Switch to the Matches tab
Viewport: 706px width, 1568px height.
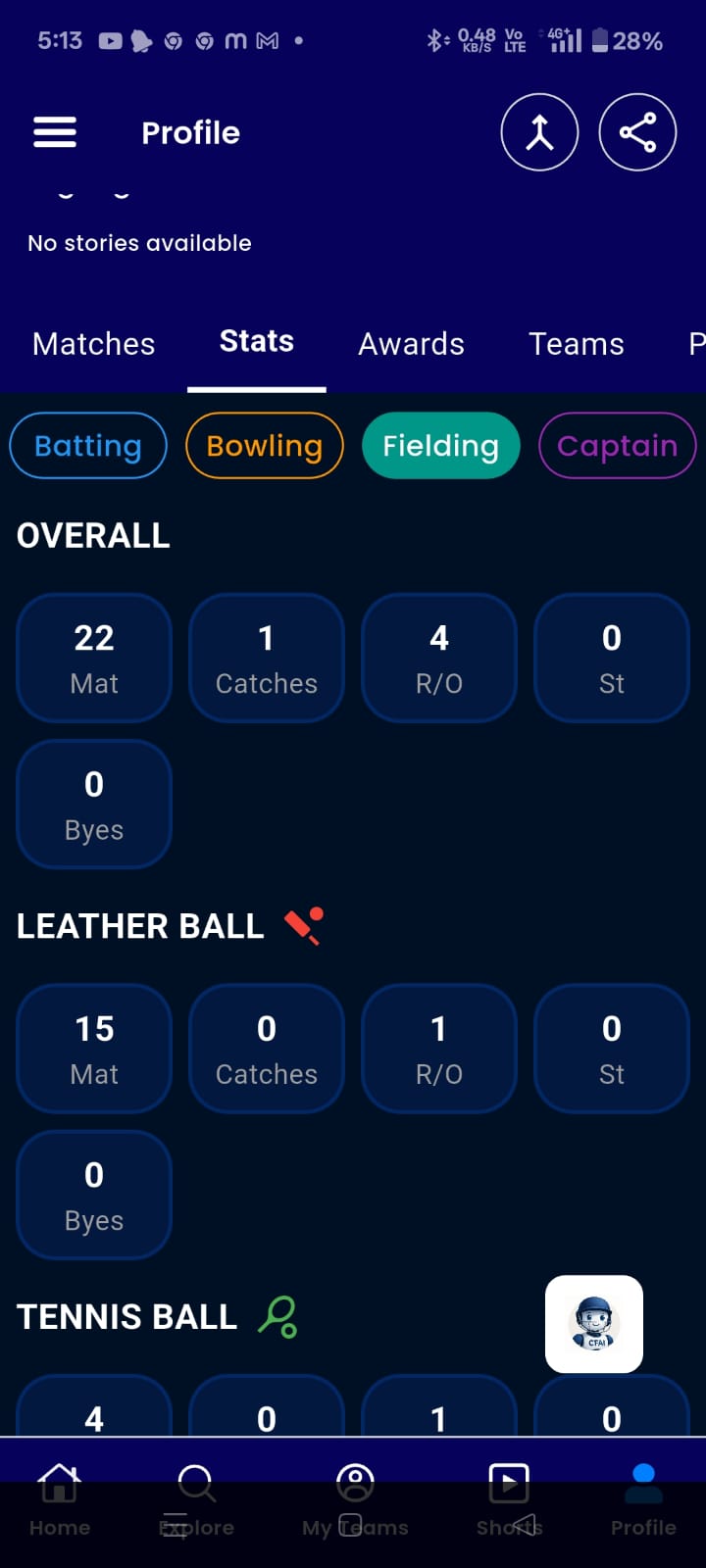[x=94, y=344]
